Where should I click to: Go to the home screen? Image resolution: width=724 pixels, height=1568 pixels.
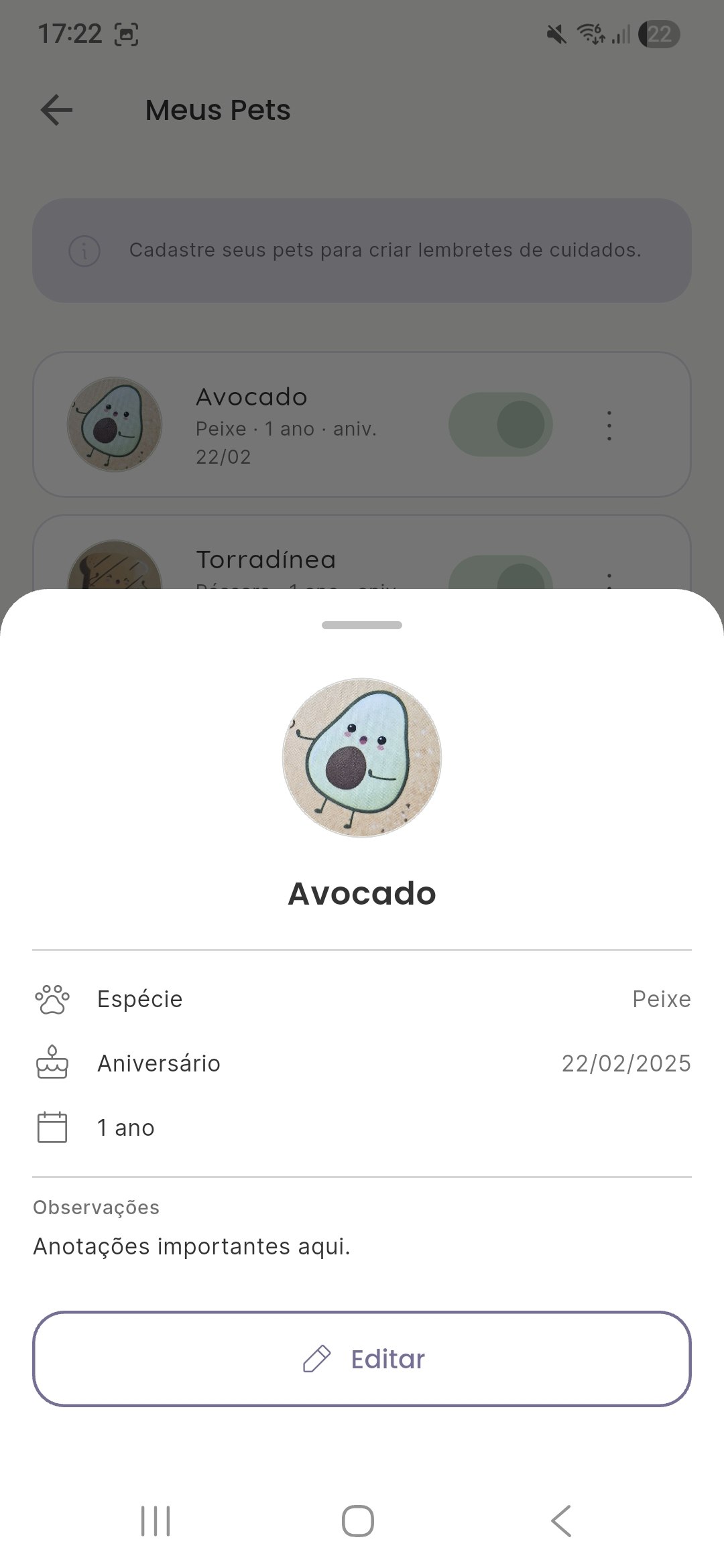[358, 1520]
